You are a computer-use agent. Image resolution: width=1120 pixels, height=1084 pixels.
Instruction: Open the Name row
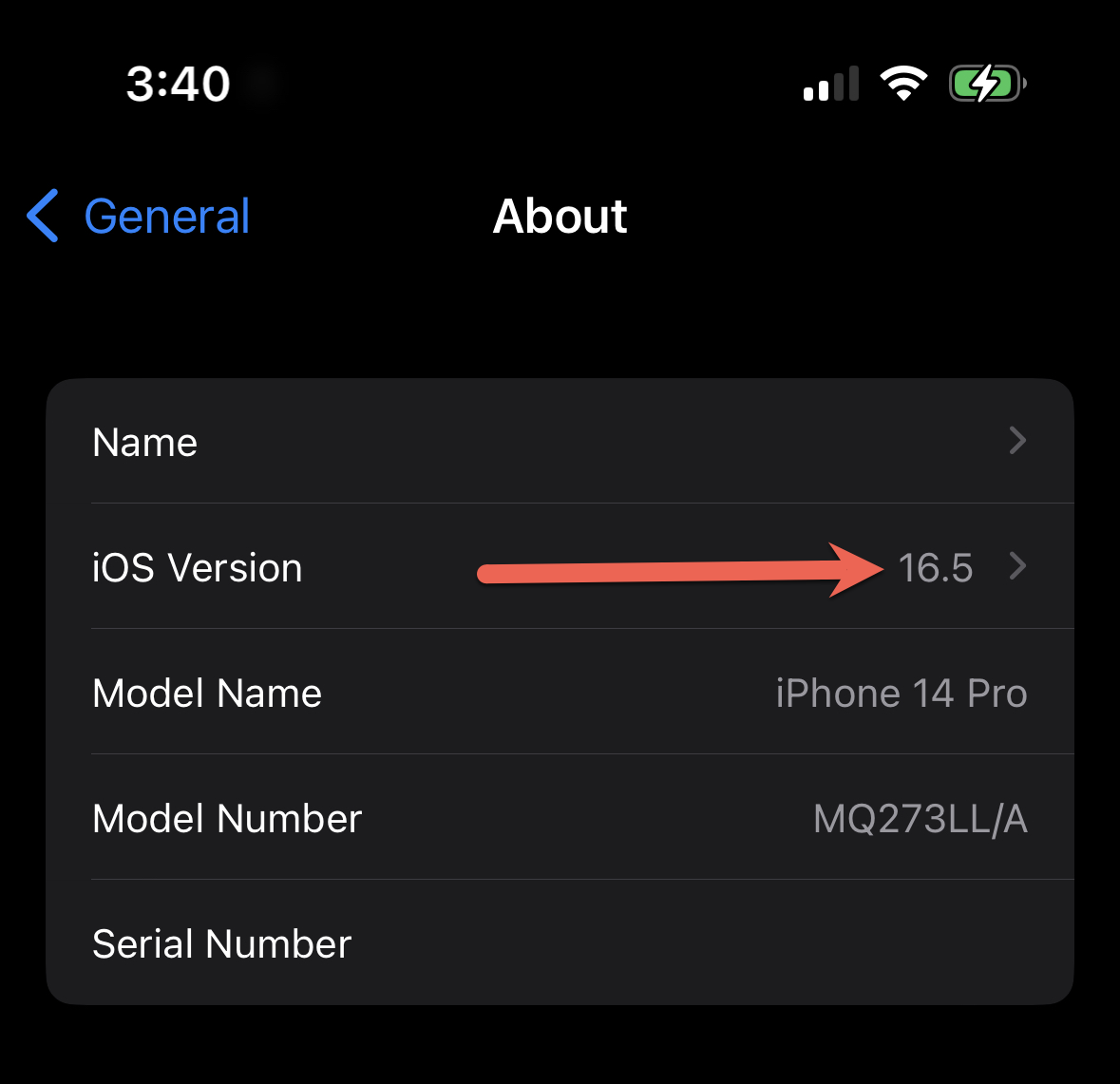pyautogui.click(x=560, y=442)
